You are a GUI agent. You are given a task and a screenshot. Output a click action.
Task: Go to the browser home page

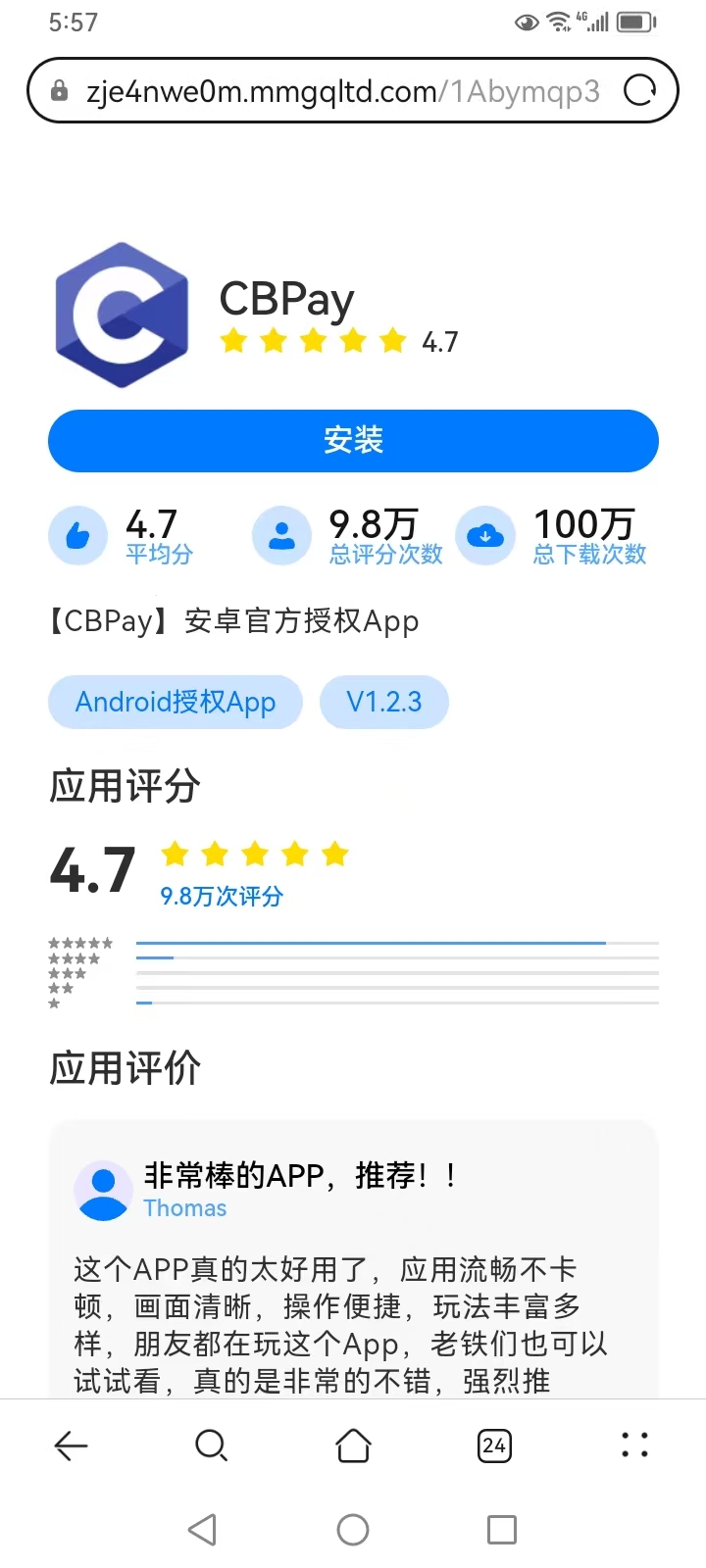pos(353,1445)
